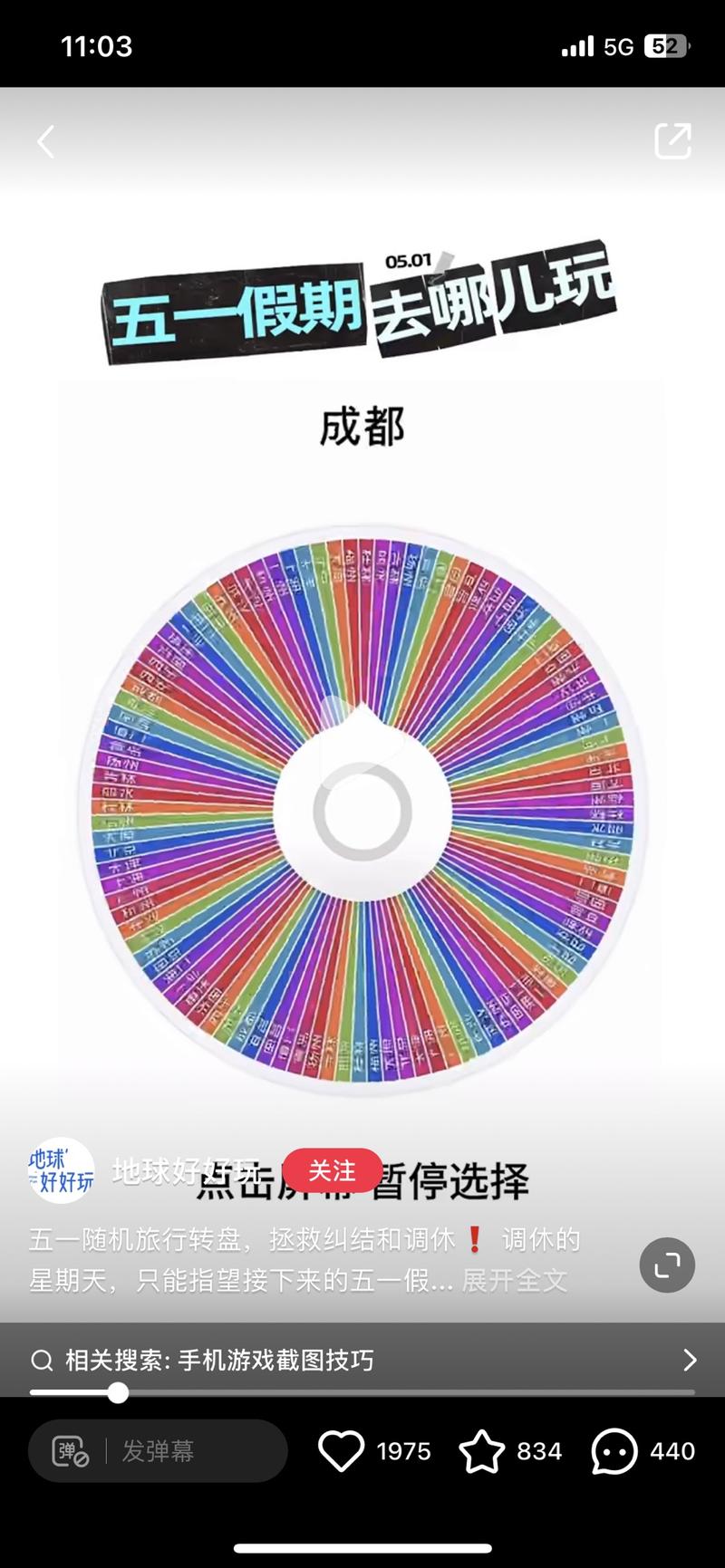Go back using the top-left arrow
Viewport: 725px width, 1568px height.
tap(45, 141)
